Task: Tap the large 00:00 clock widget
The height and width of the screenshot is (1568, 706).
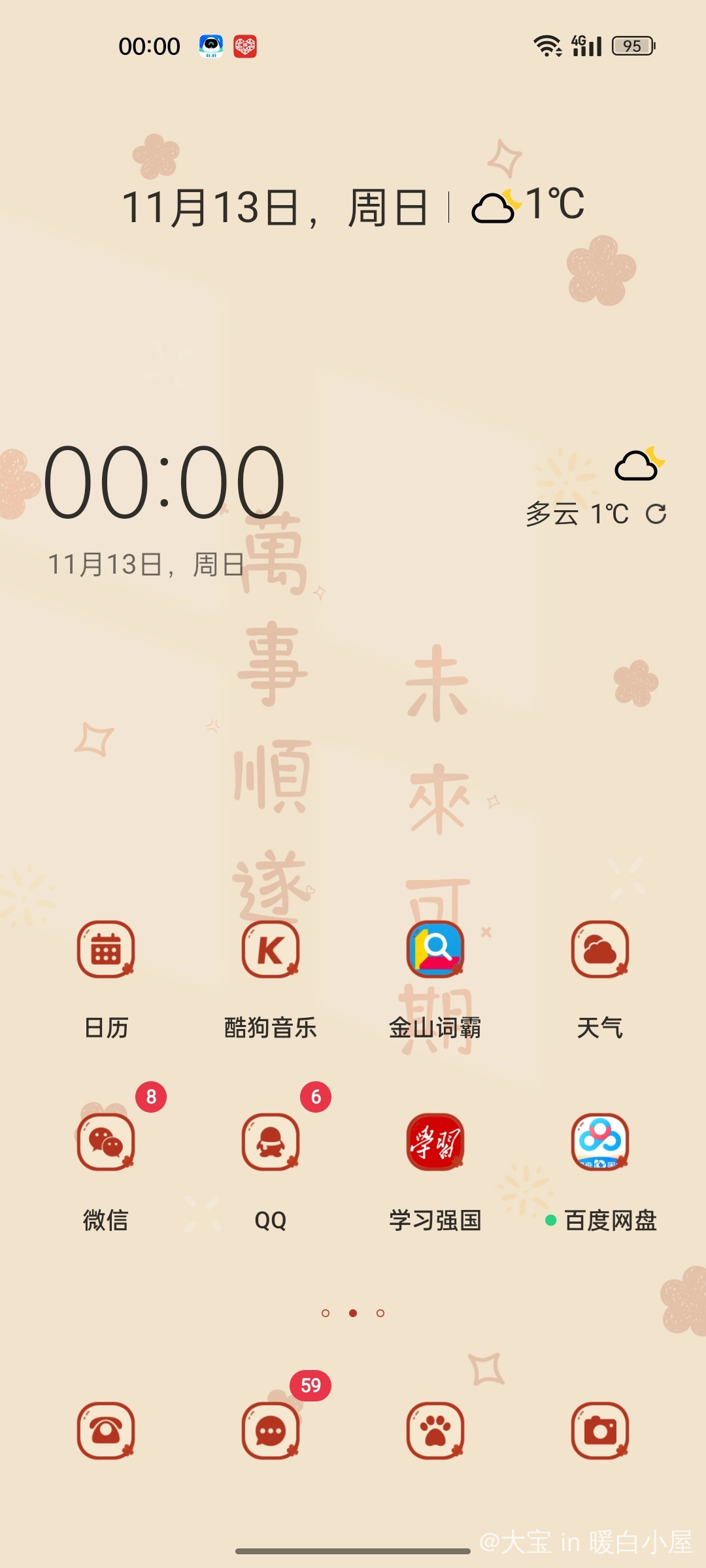Action: 165,482
